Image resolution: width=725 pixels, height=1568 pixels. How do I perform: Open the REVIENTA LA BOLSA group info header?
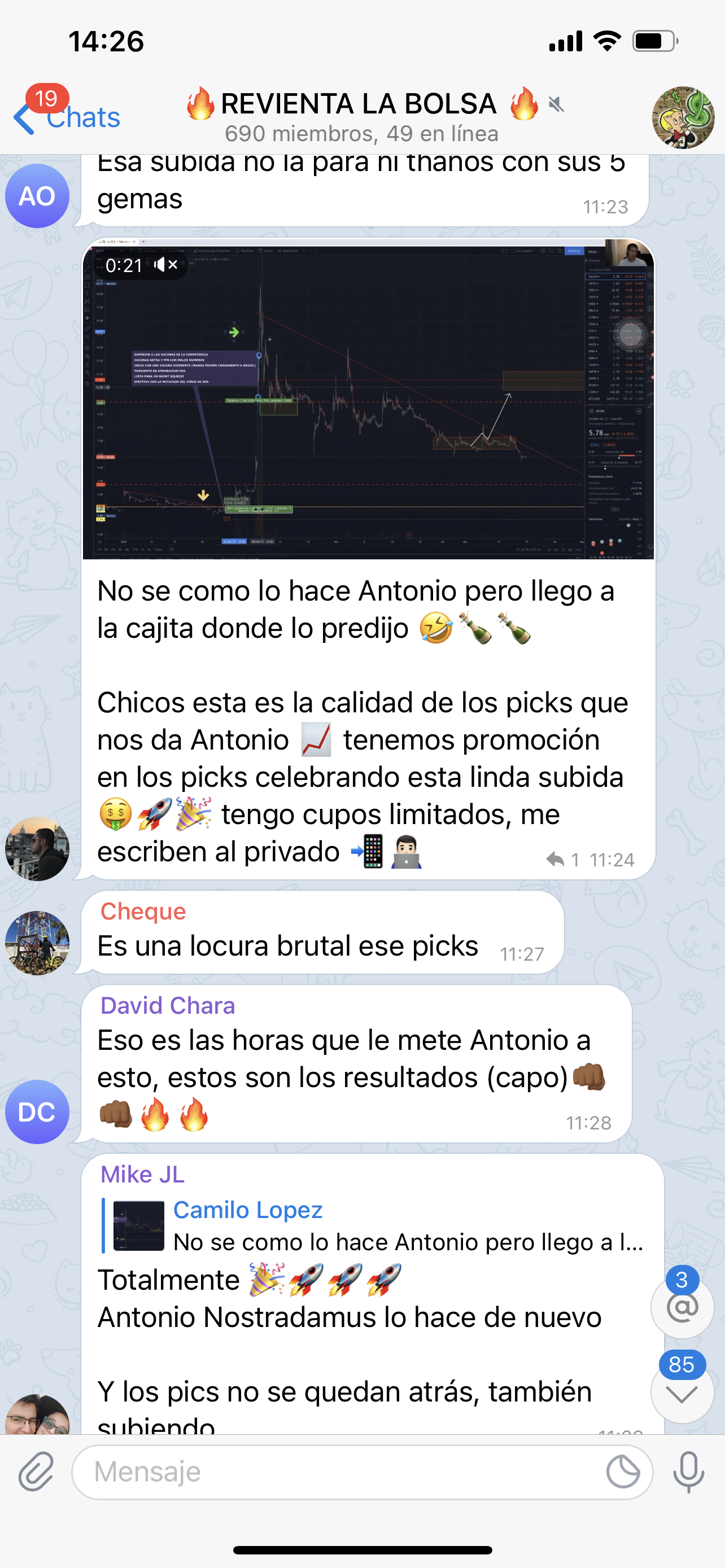click(x=361, y=117)
